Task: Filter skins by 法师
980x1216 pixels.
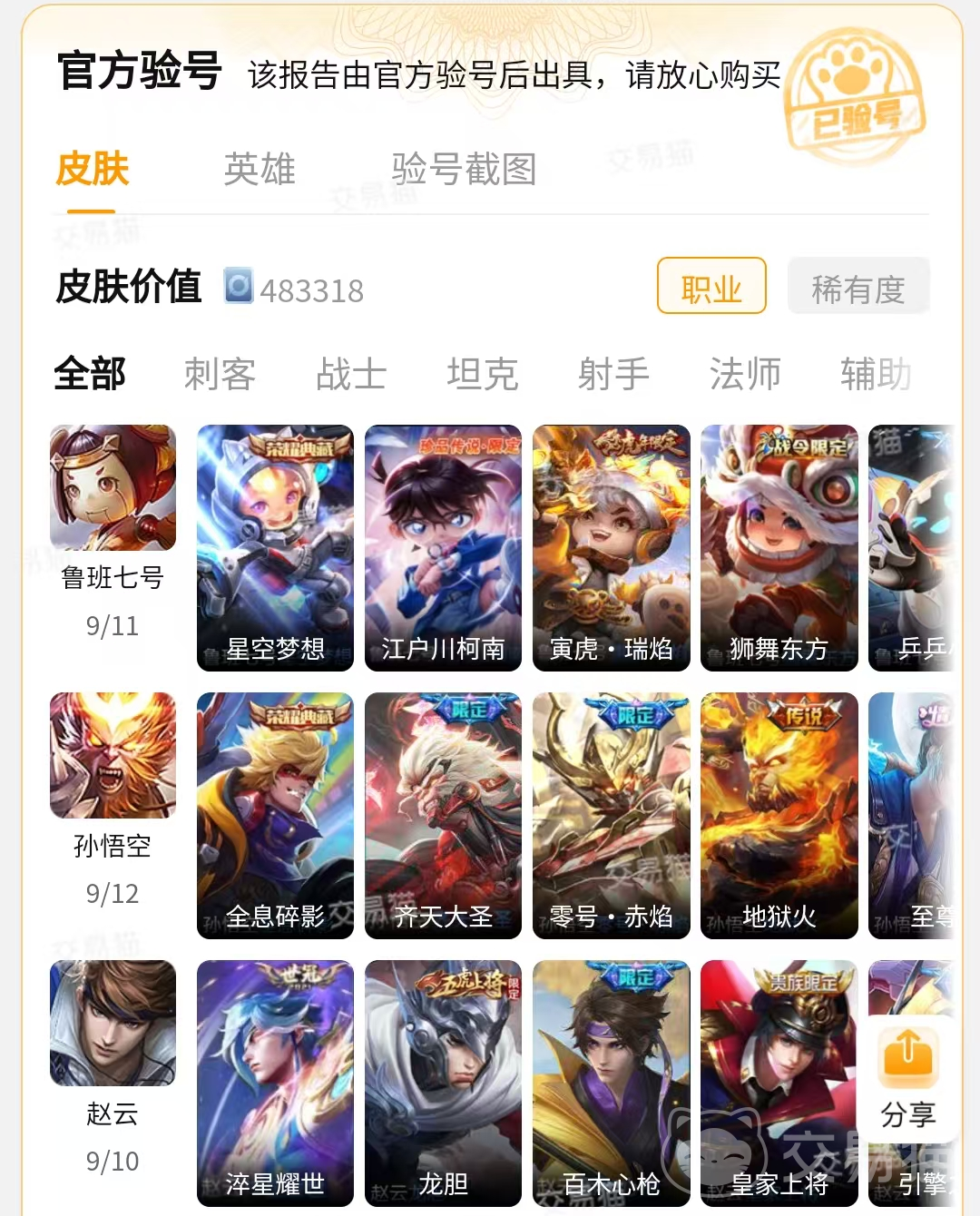Action: [x=745, y=374]
